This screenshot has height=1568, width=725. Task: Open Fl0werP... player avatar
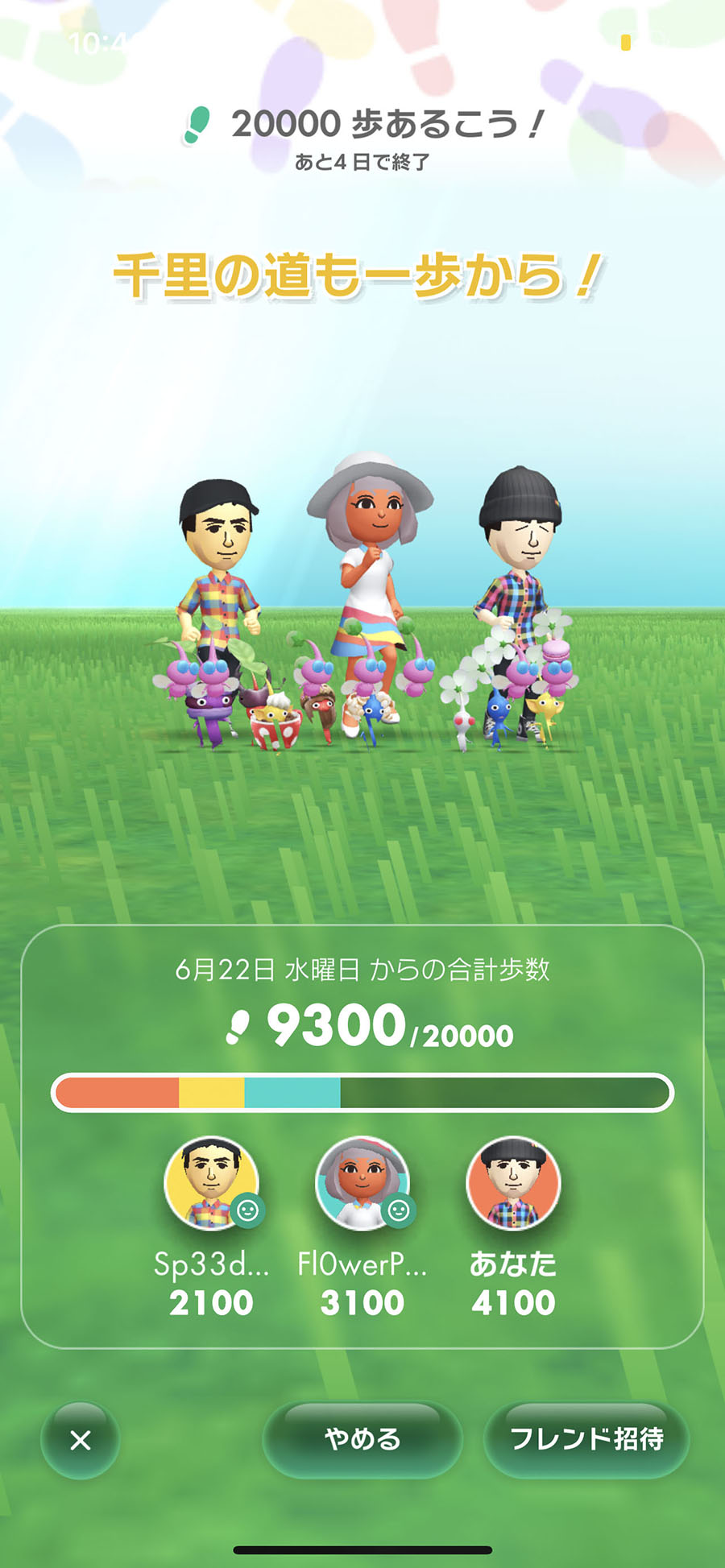(362, 1183)
